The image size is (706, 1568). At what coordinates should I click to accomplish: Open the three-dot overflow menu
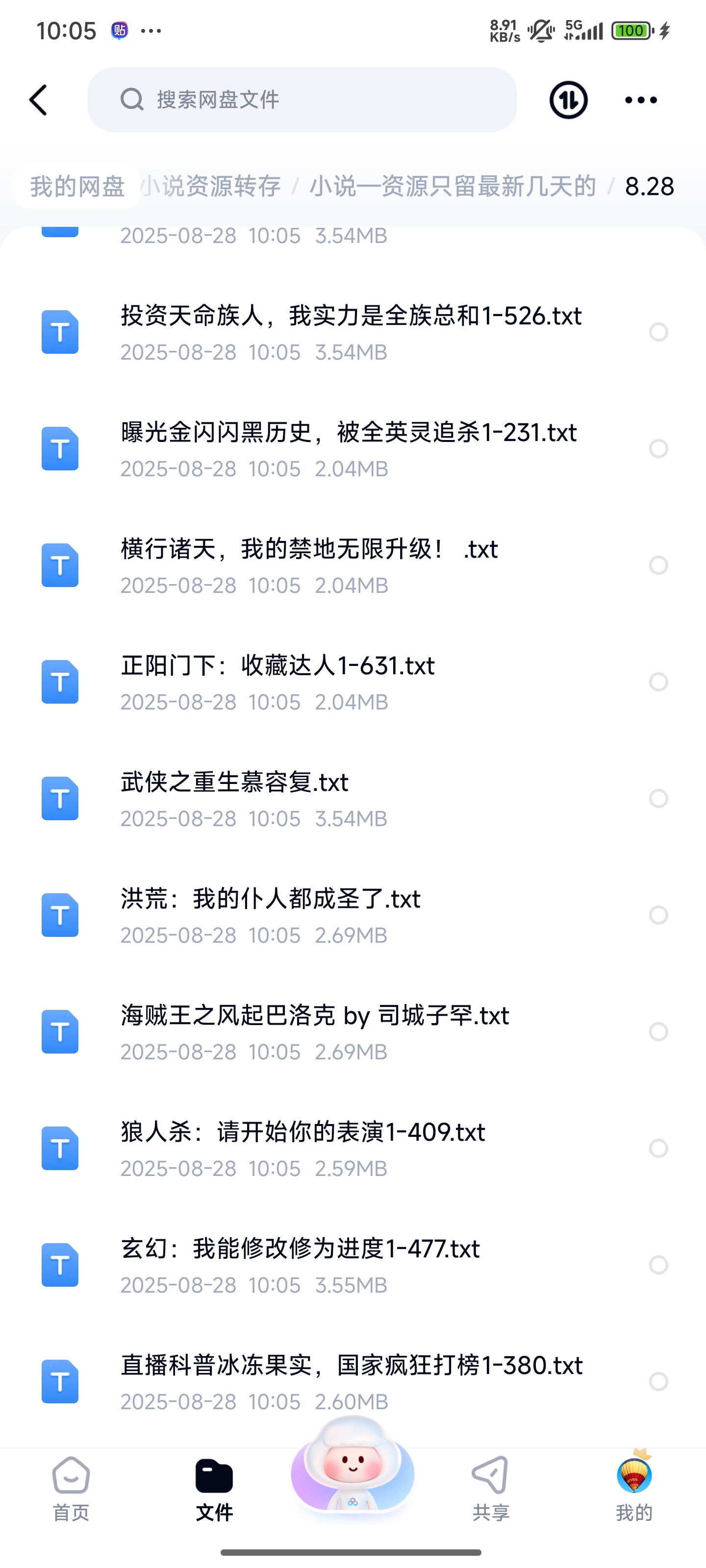coord(641,100)
